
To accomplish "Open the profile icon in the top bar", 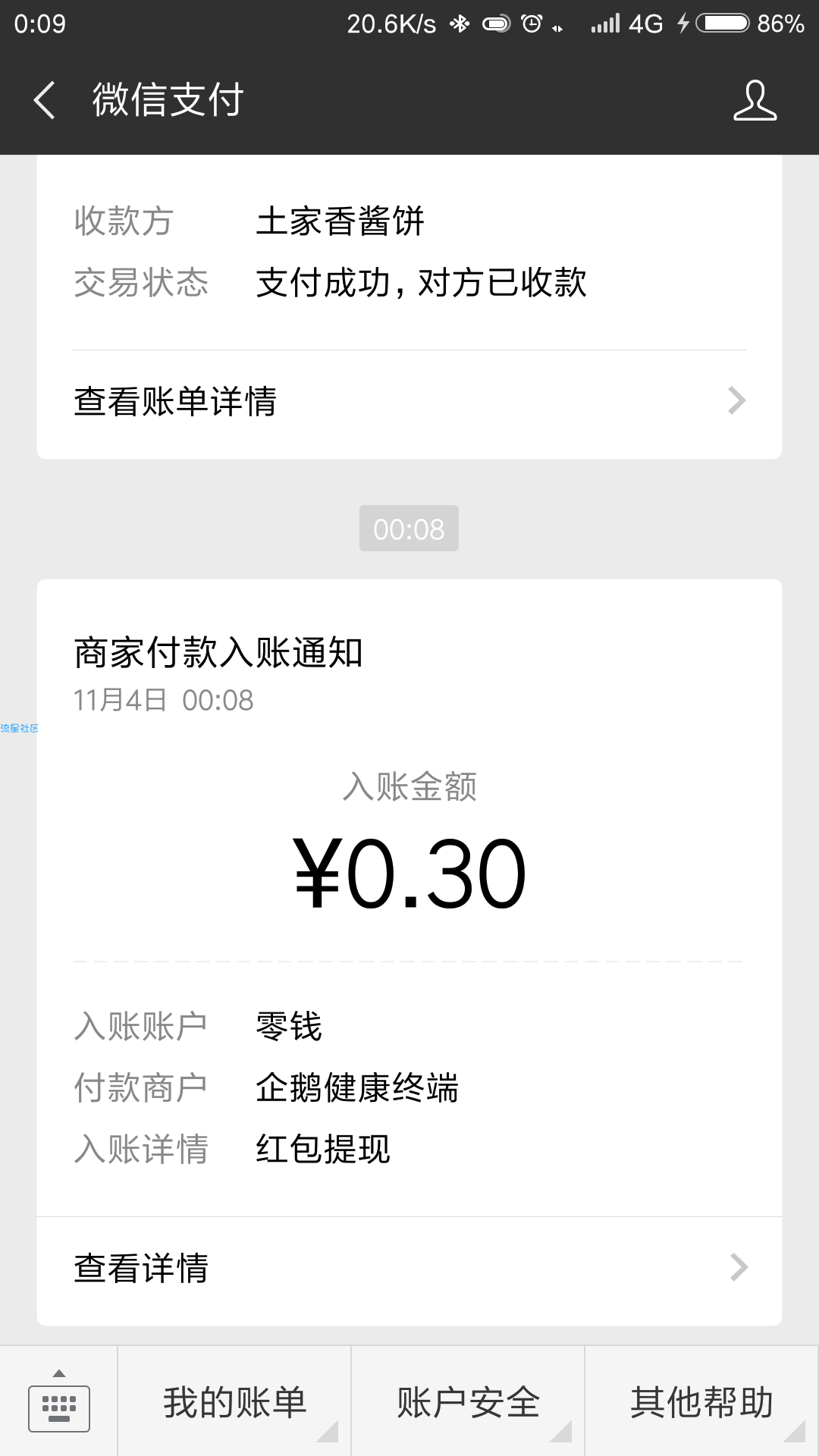I will [755, 101].
